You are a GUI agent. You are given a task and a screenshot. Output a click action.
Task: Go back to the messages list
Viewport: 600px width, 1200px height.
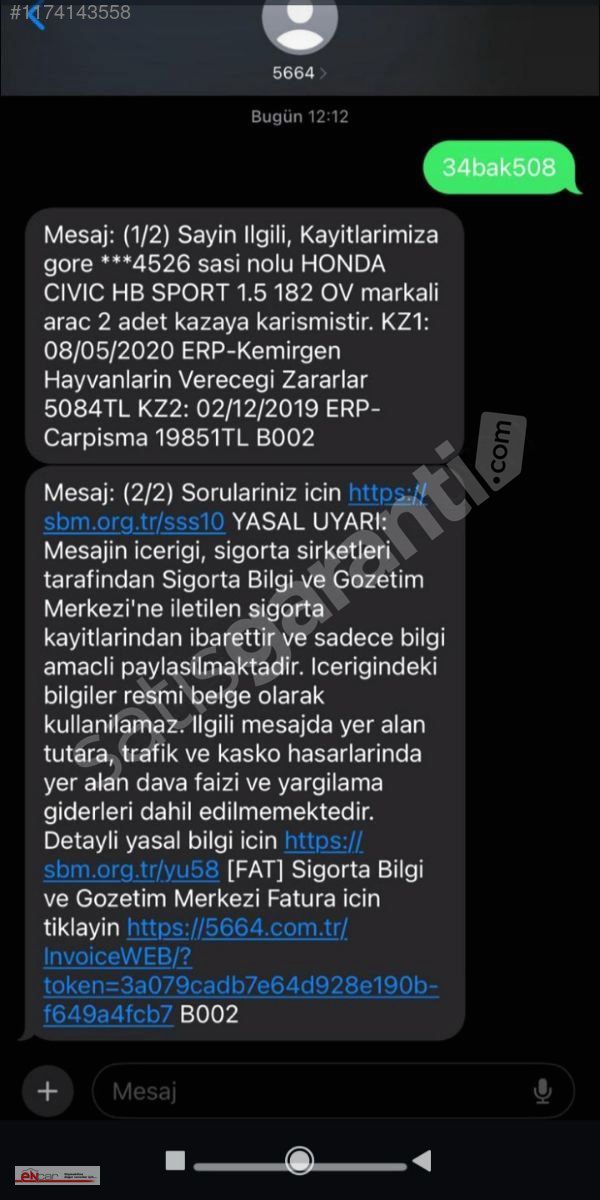(36, 17)
